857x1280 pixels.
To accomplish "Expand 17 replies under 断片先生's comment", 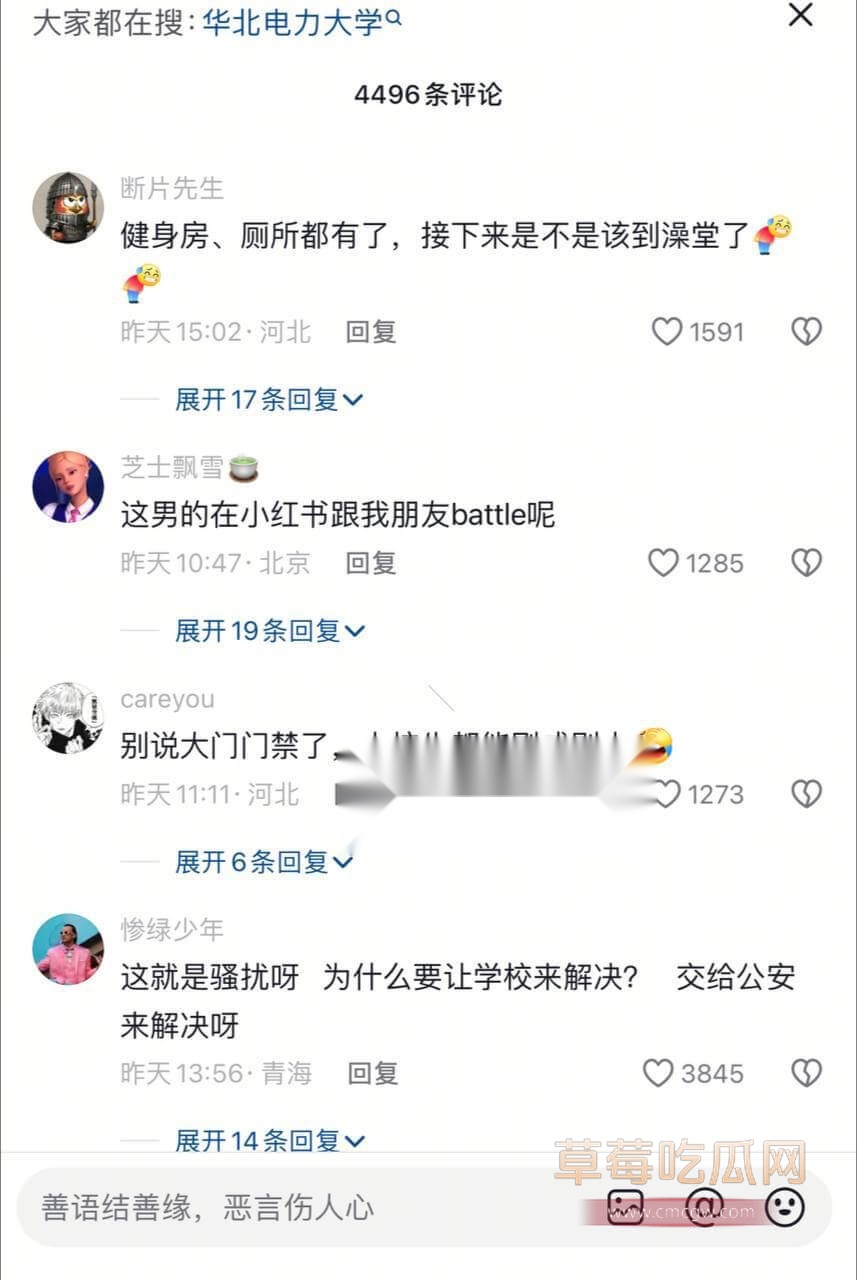I will click(268, 400).
